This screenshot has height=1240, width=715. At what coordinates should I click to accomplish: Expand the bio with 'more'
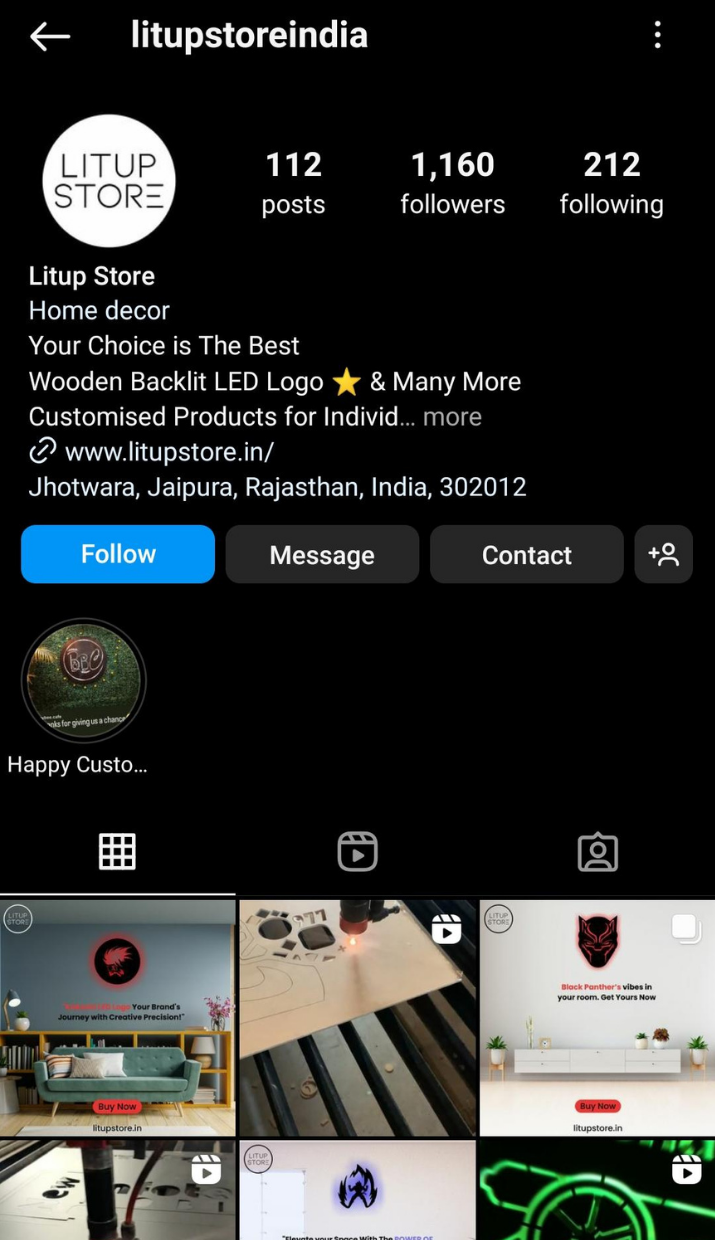452,417
